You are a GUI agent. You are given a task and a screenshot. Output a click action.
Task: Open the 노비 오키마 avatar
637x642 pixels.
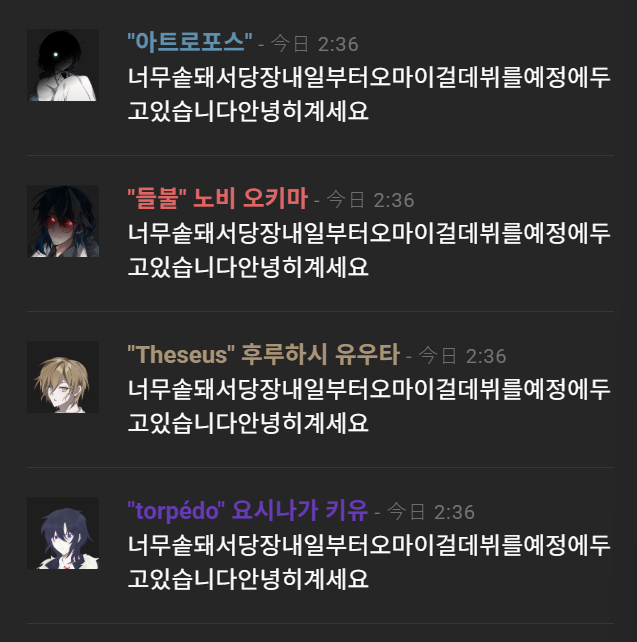point(62,221)
